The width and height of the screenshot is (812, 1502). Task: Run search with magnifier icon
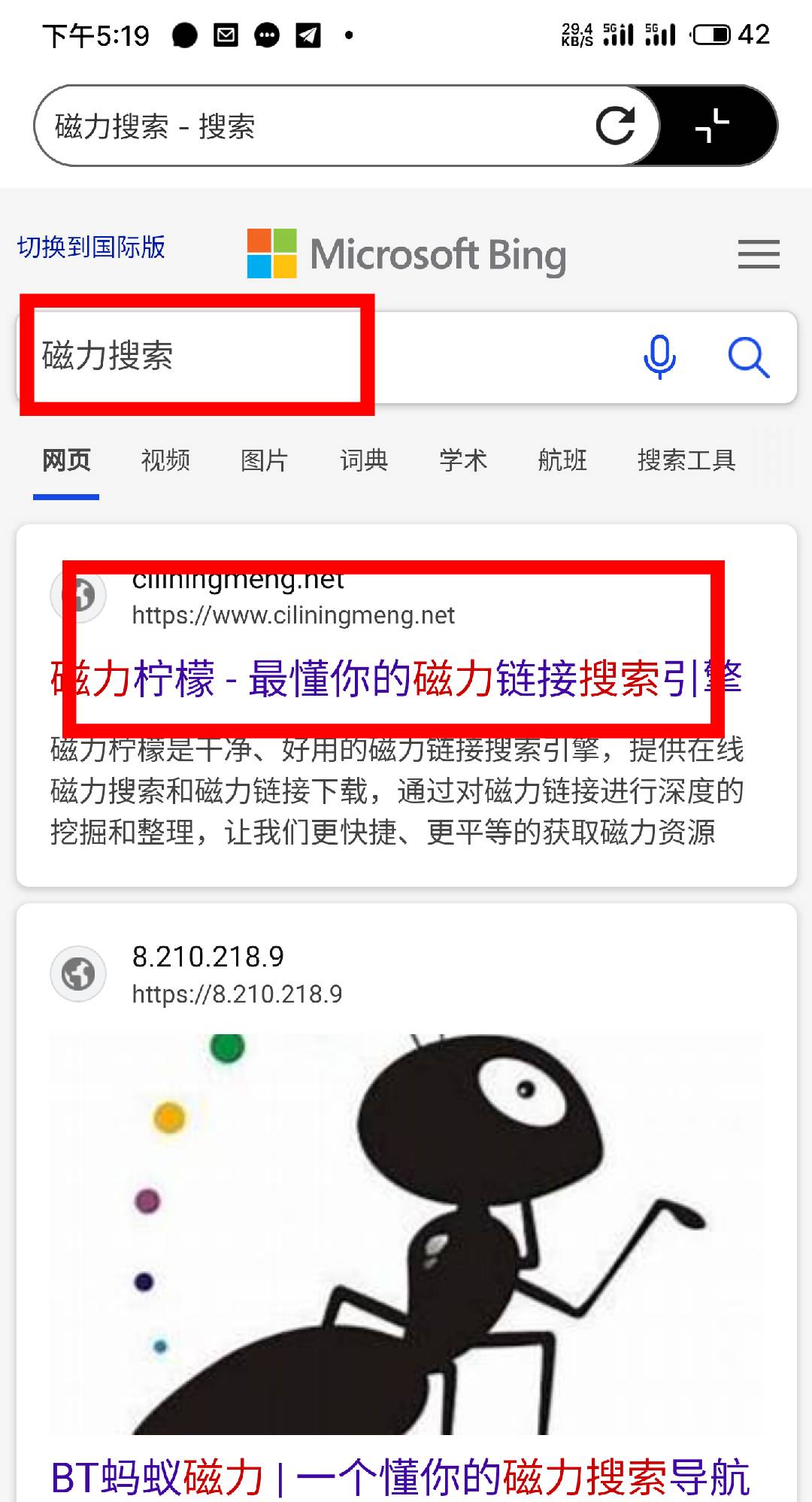[x=748, y=357]
